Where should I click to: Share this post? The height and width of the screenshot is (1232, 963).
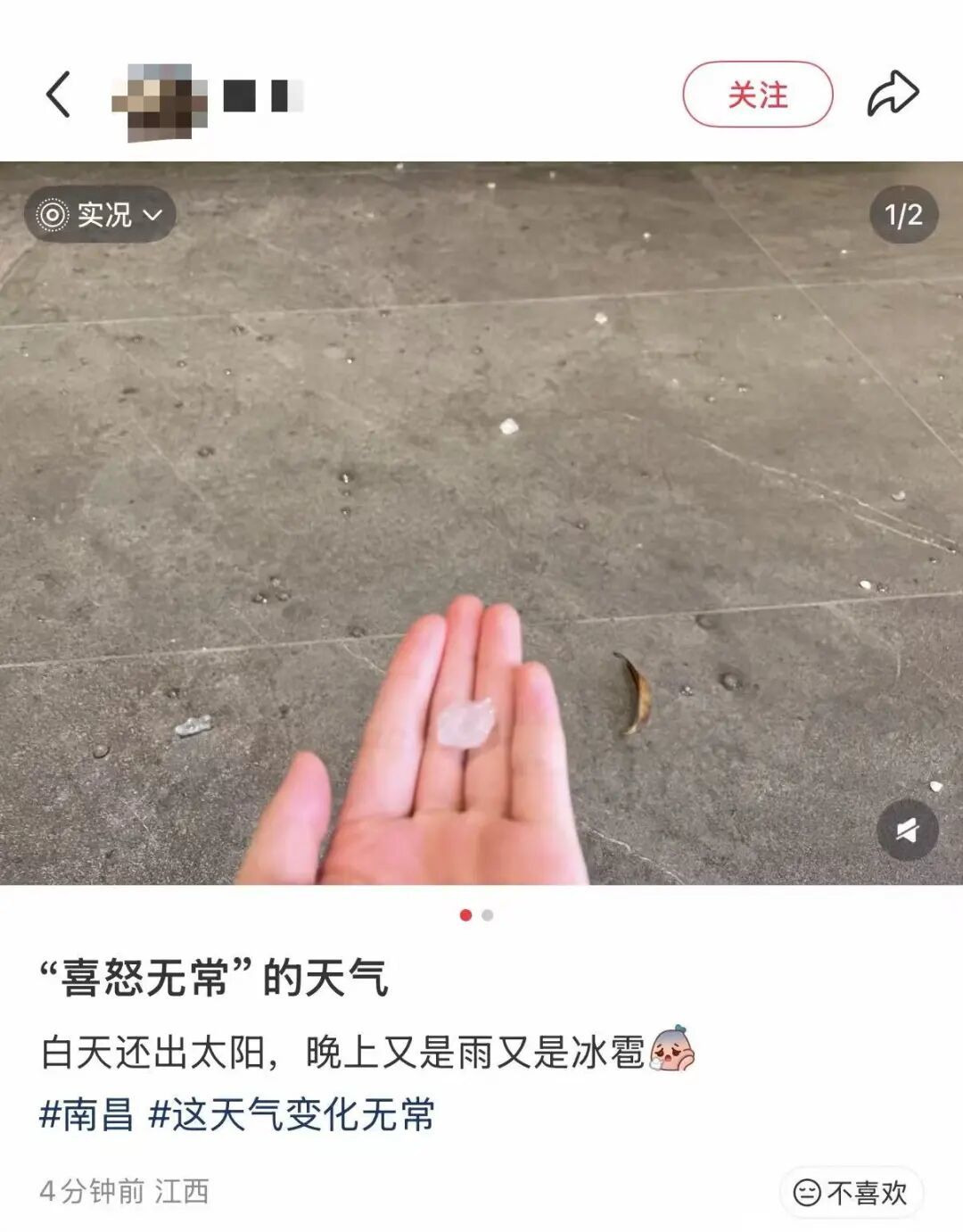[x=893, y=95]
